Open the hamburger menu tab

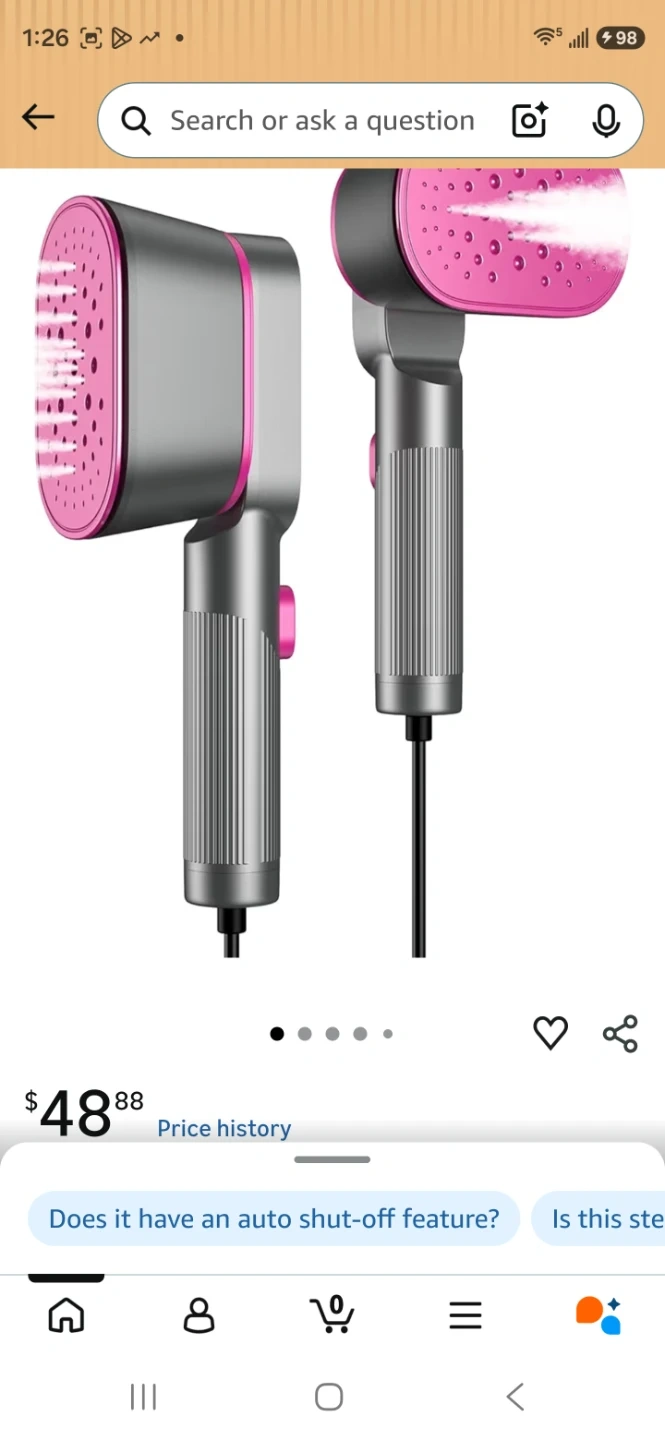[x=465, y=1315]
